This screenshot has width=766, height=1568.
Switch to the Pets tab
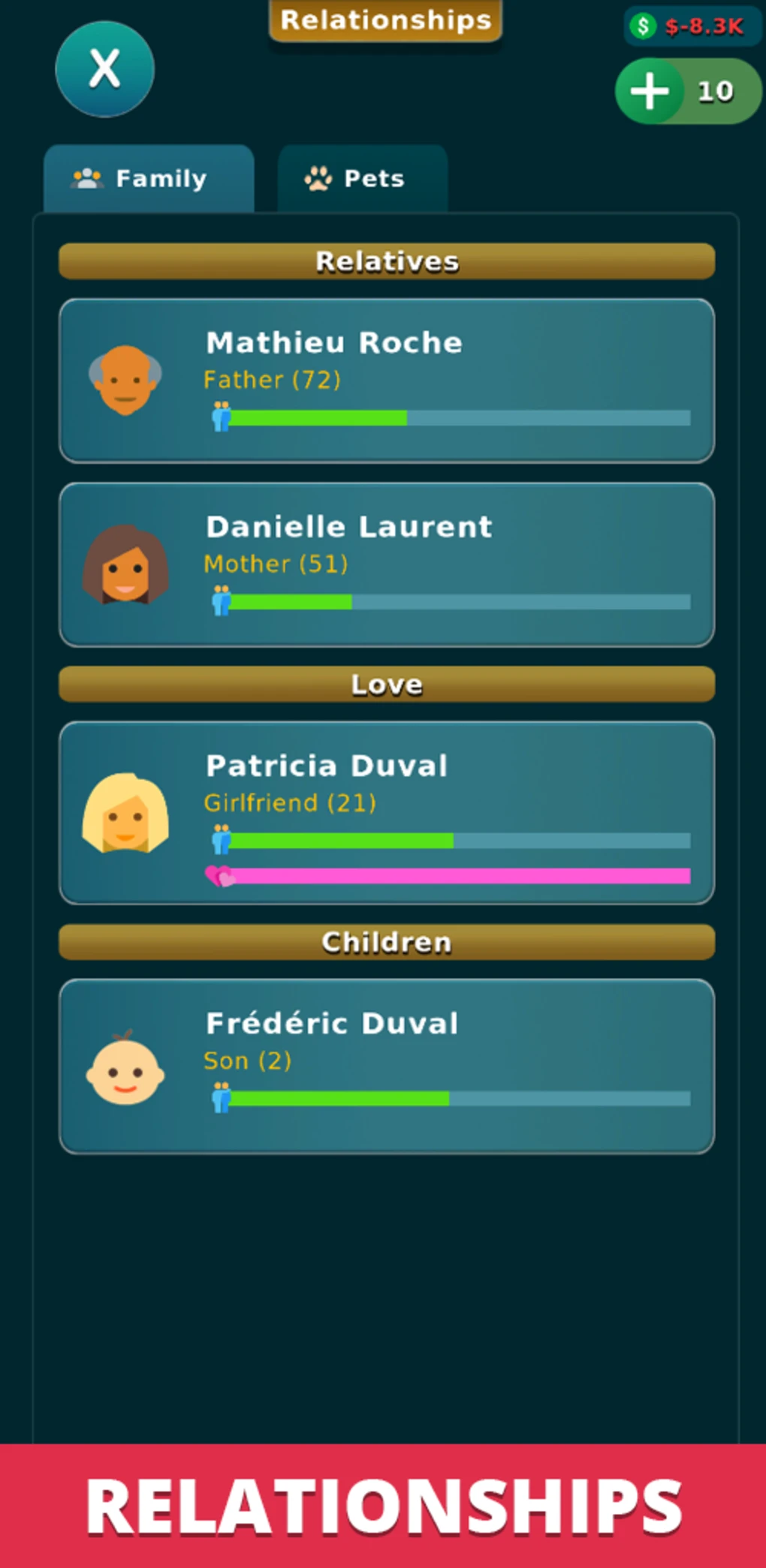click(x=363, y=179)
